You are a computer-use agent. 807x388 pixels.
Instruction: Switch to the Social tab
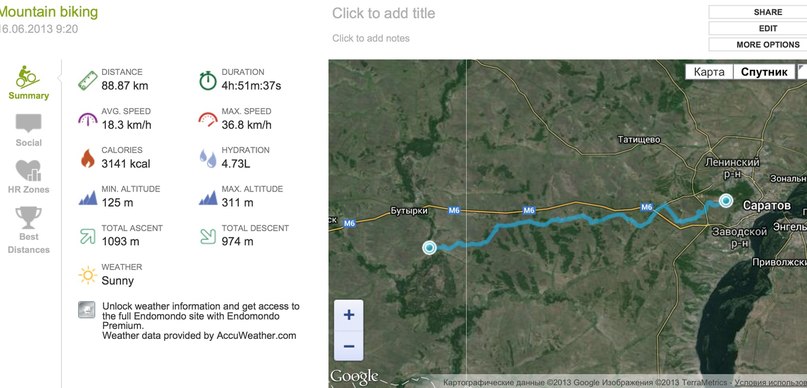tap(28, 131)
